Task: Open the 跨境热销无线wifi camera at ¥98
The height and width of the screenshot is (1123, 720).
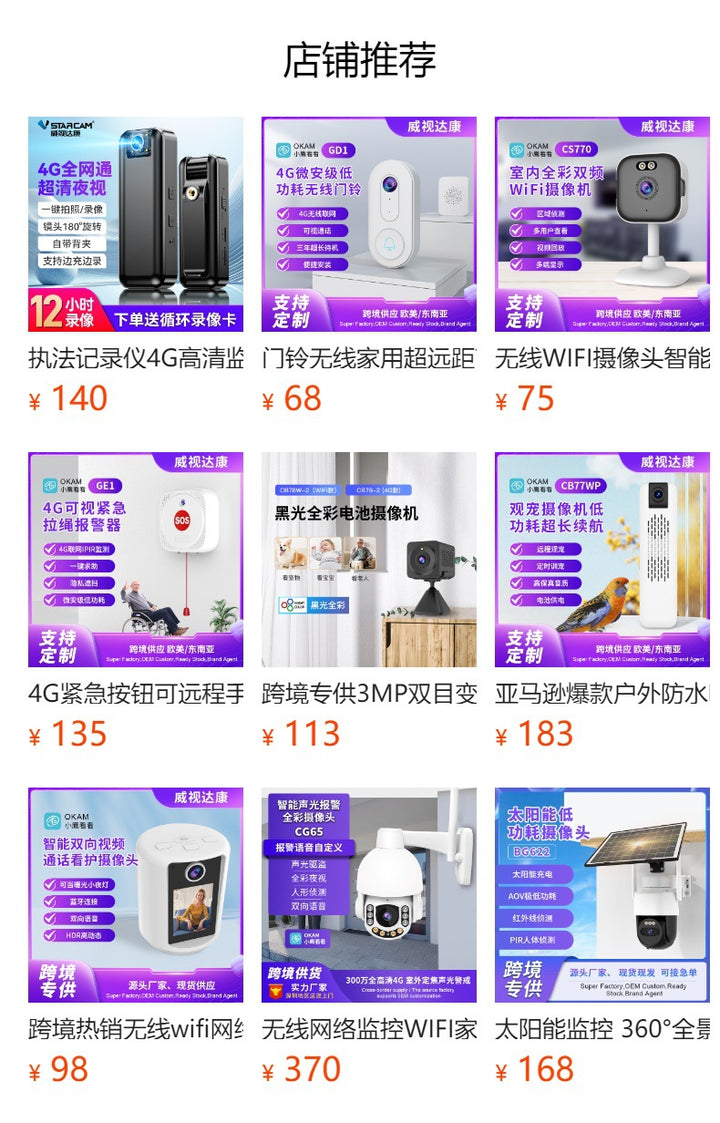Action: (135, 895)
